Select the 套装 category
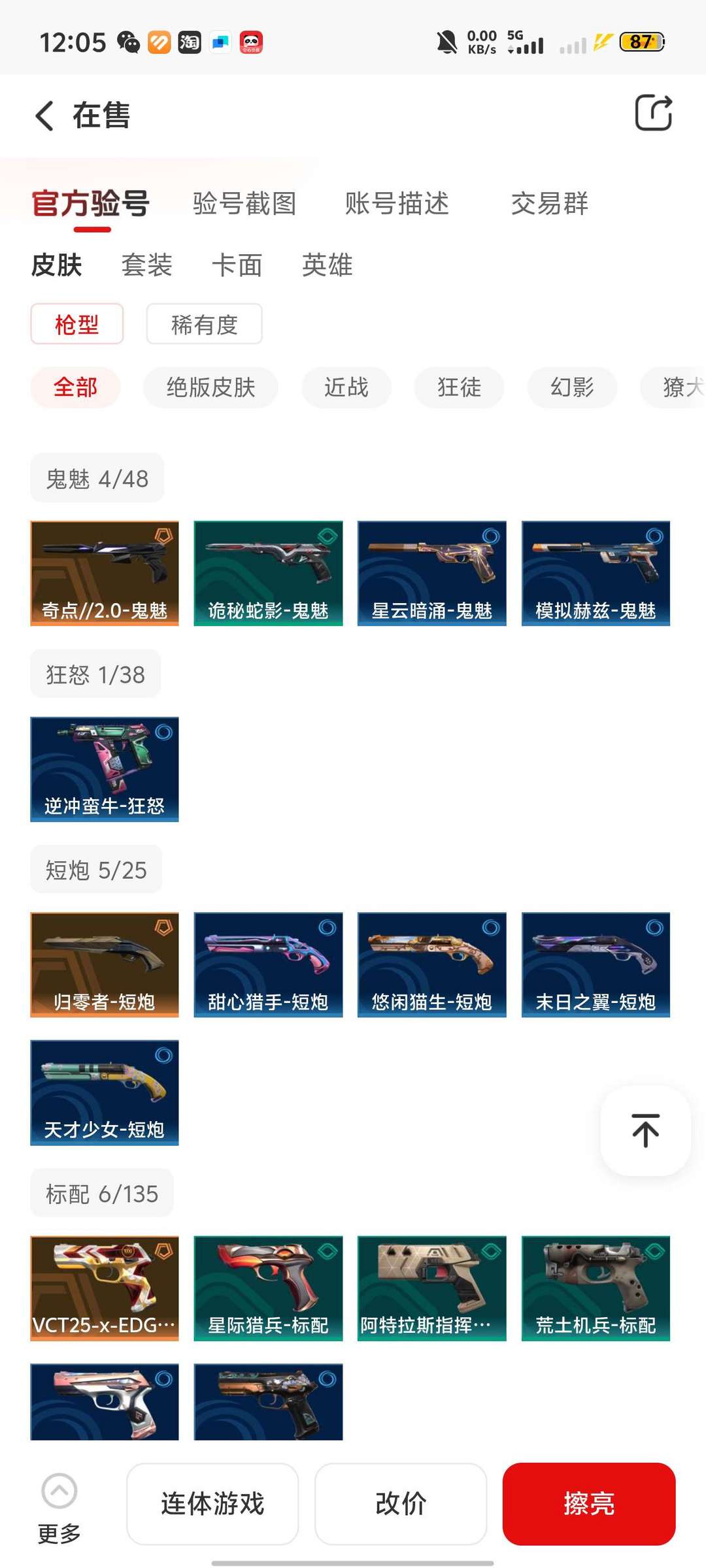 click(146, 265)
